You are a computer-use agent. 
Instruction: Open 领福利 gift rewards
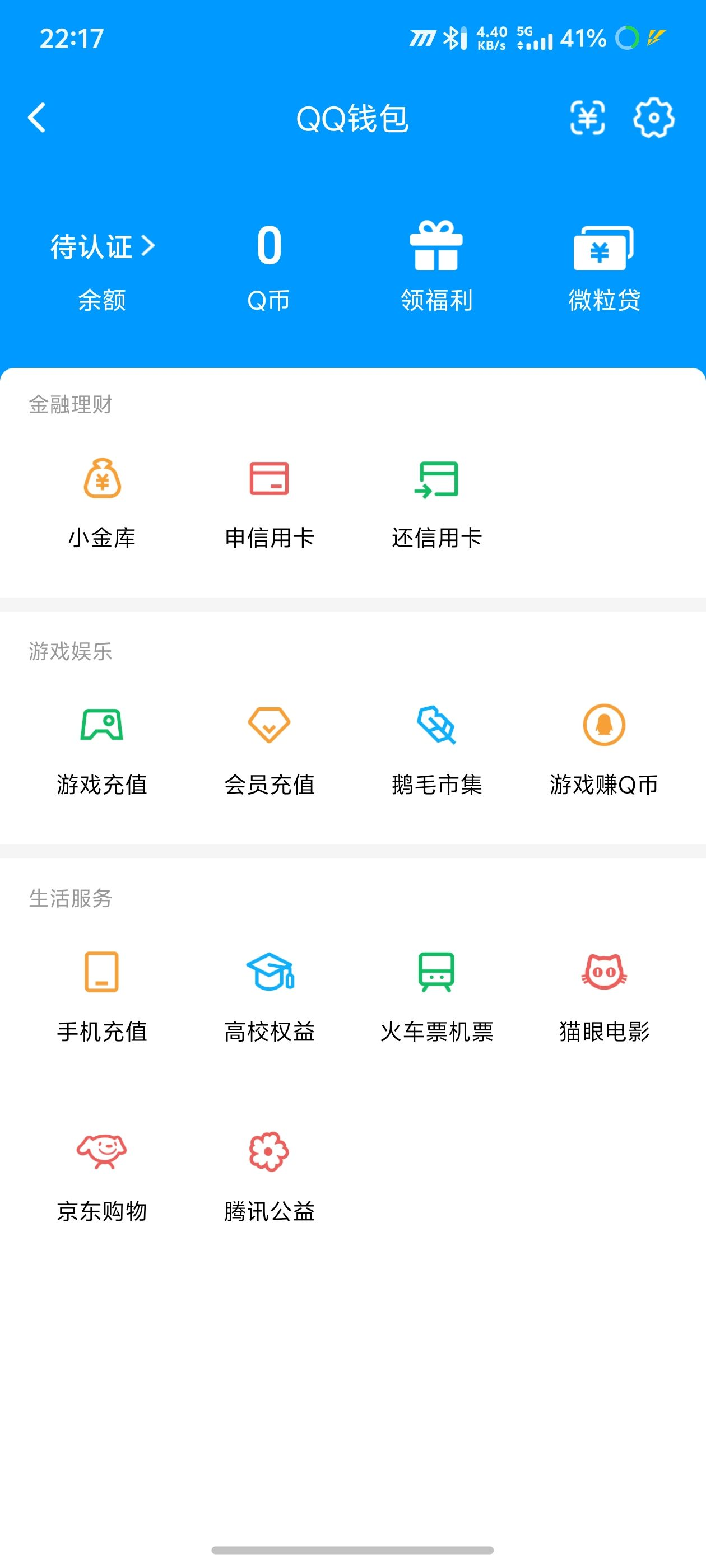click(436, 268)
